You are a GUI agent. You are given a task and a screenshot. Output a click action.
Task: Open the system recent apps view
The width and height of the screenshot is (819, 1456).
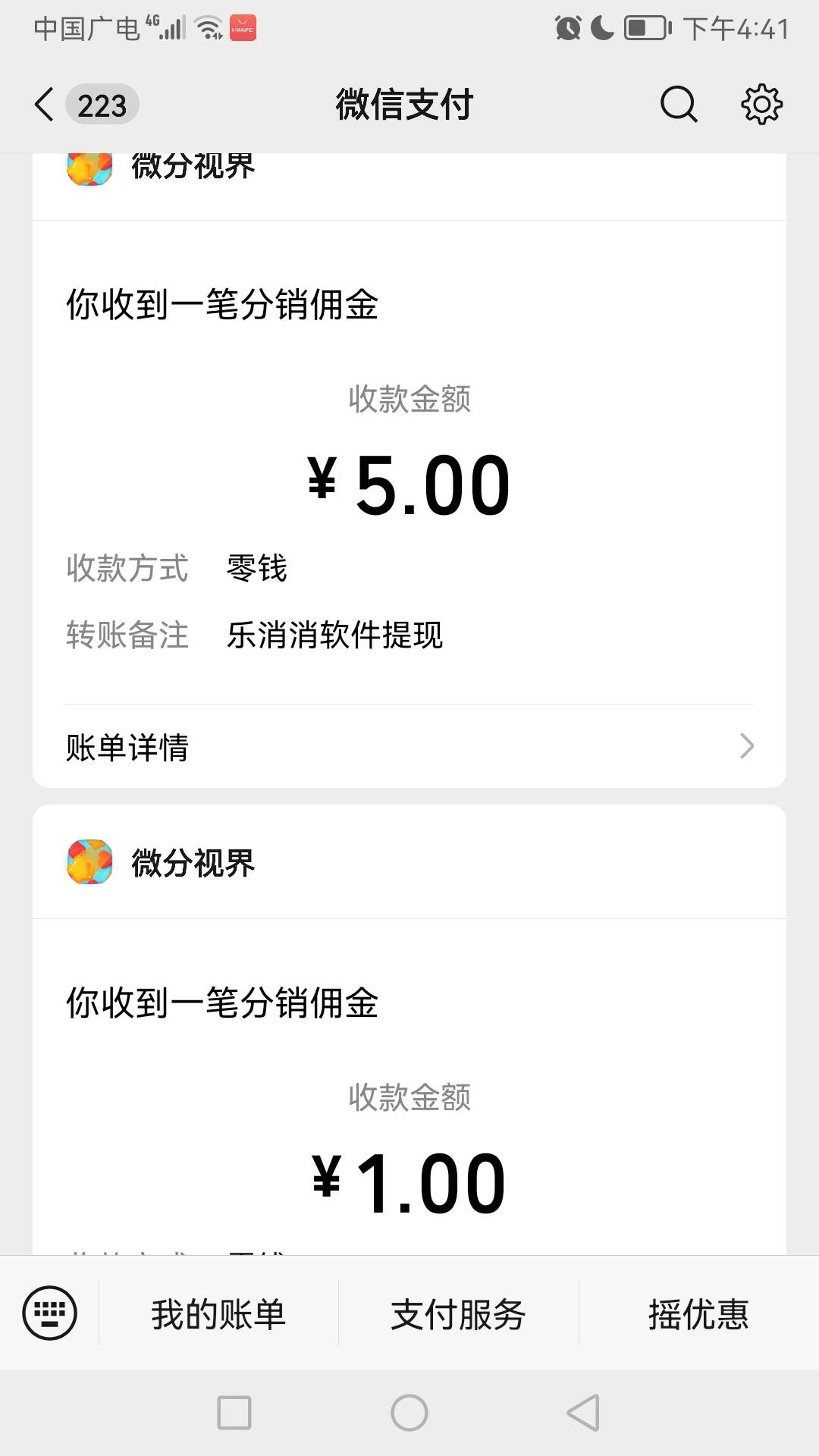tap(234, 1413)
